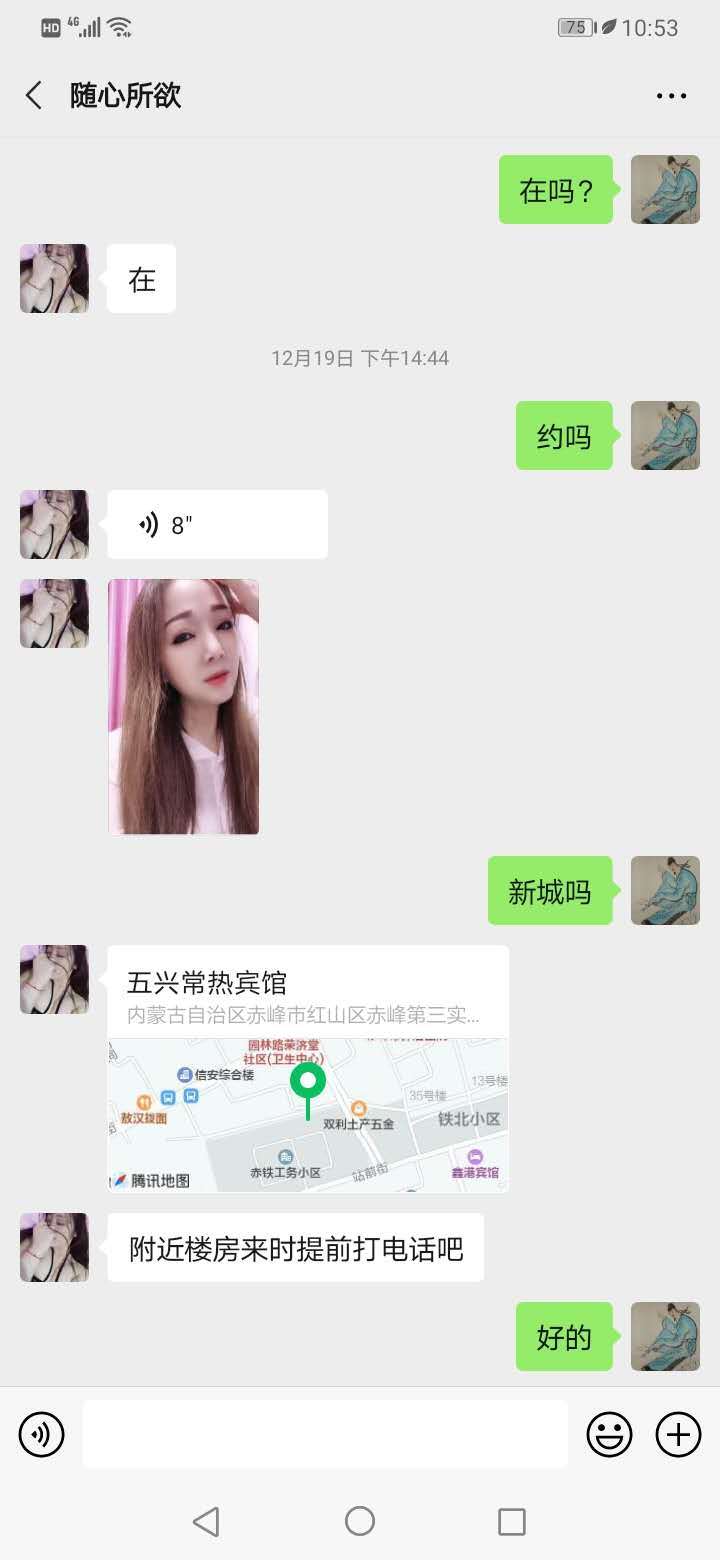720x1560 pixels.
Task: Tap the Android back triangle button
Action: click(x=206, y=1522)
